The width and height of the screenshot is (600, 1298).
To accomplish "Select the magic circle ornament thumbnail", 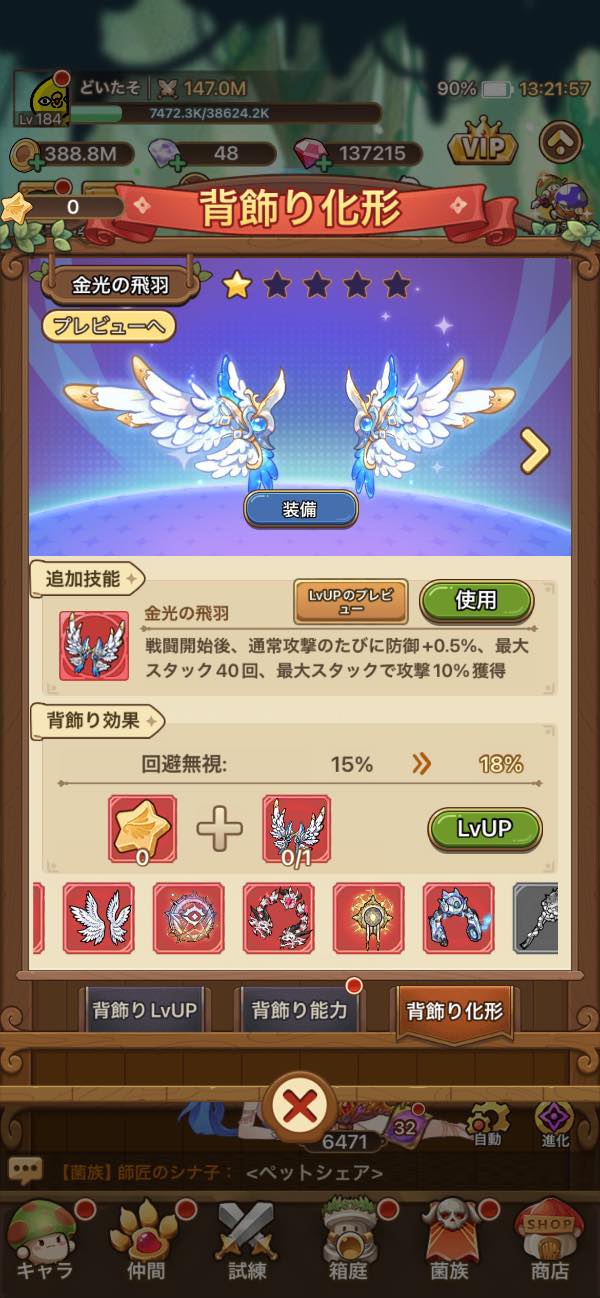I will click(189, 917).
